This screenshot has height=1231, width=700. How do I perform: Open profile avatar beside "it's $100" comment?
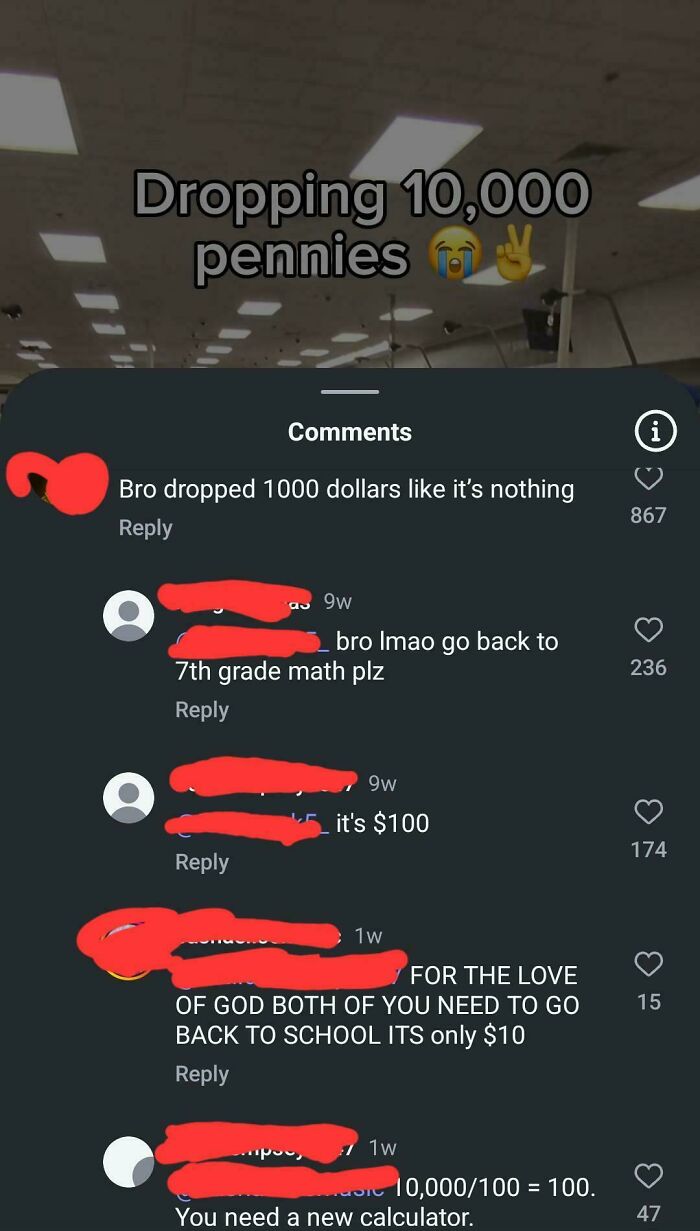pos(129,797)
